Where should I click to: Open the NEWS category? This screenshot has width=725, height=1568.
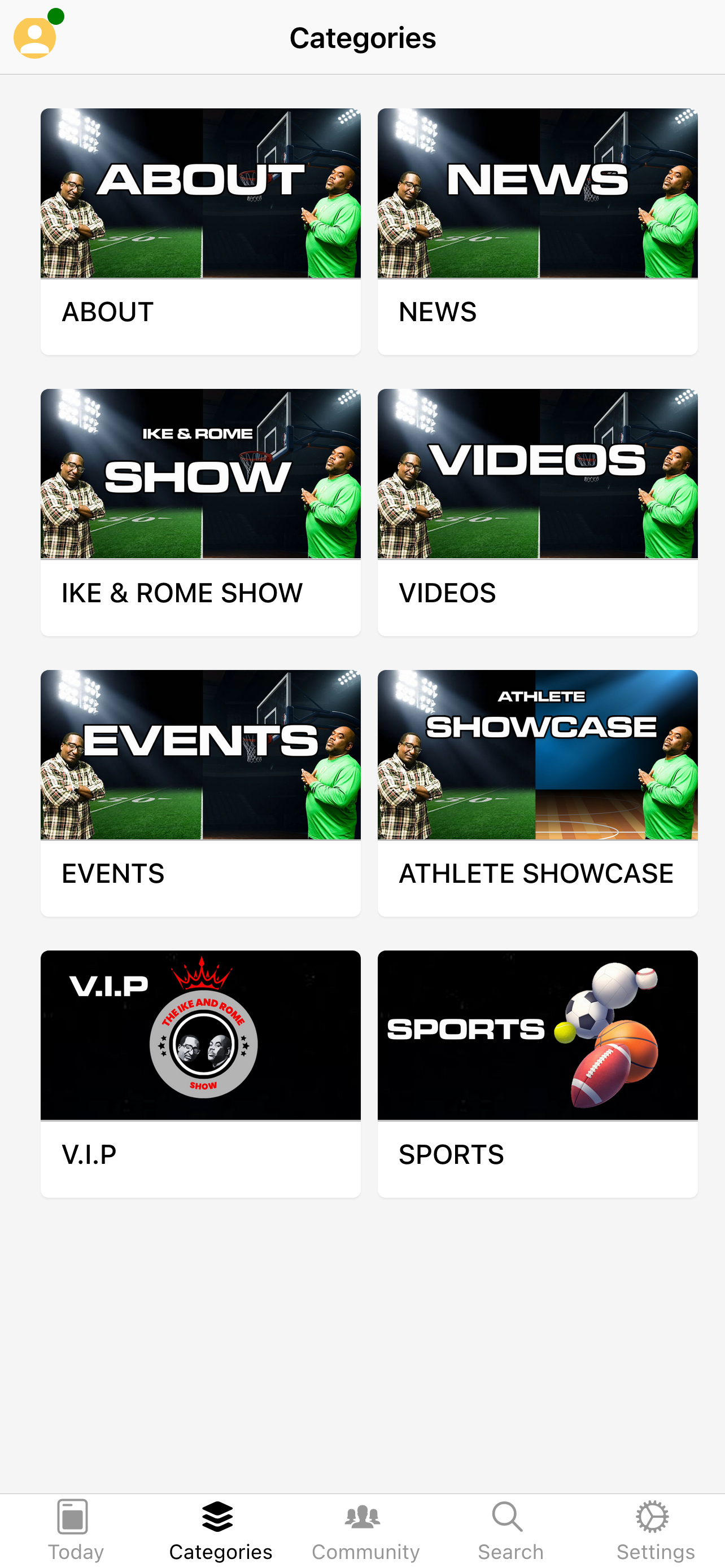(538, 231)
